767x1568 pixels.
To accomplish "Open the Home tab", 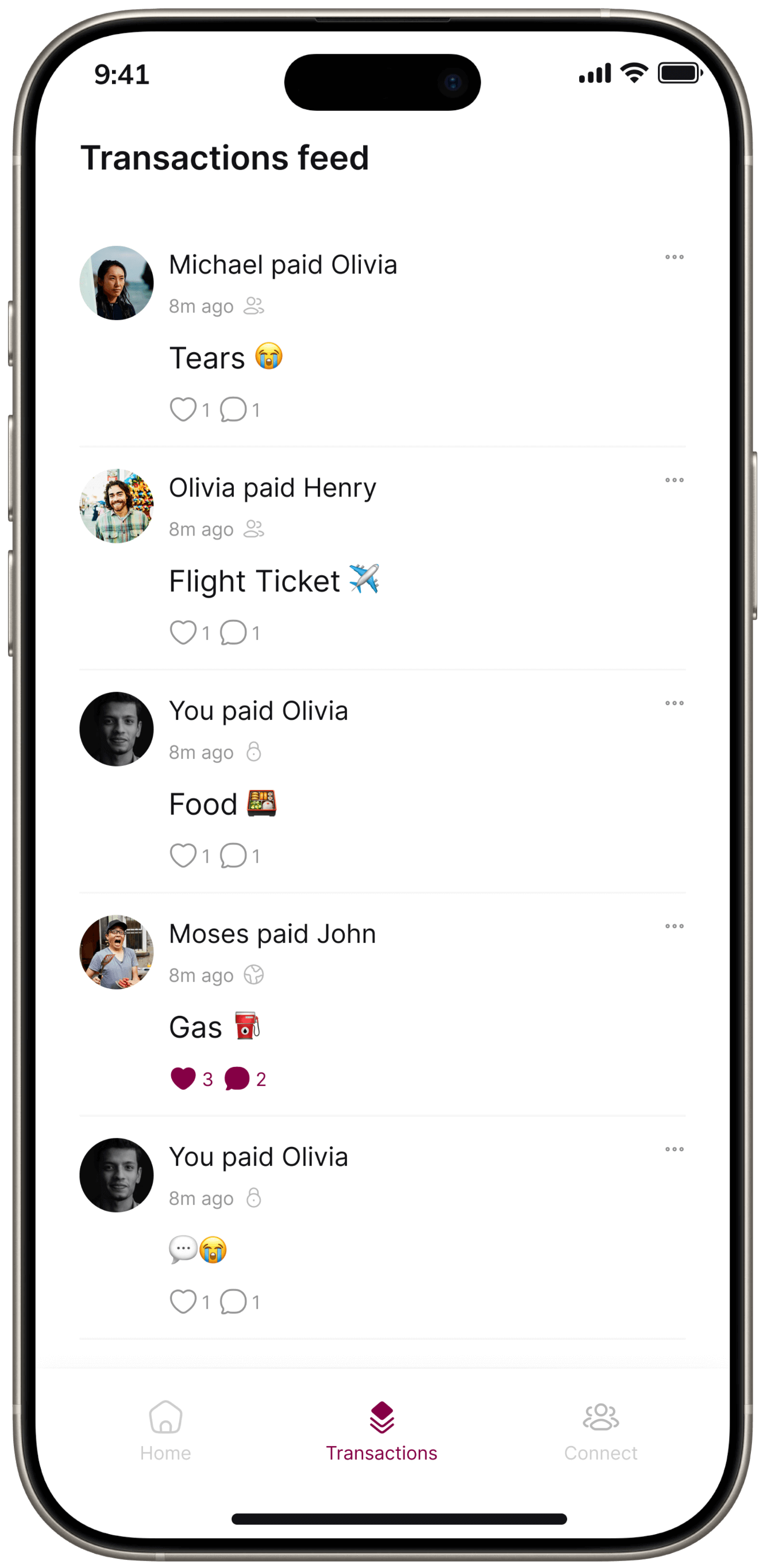I will click(165, 1430).
